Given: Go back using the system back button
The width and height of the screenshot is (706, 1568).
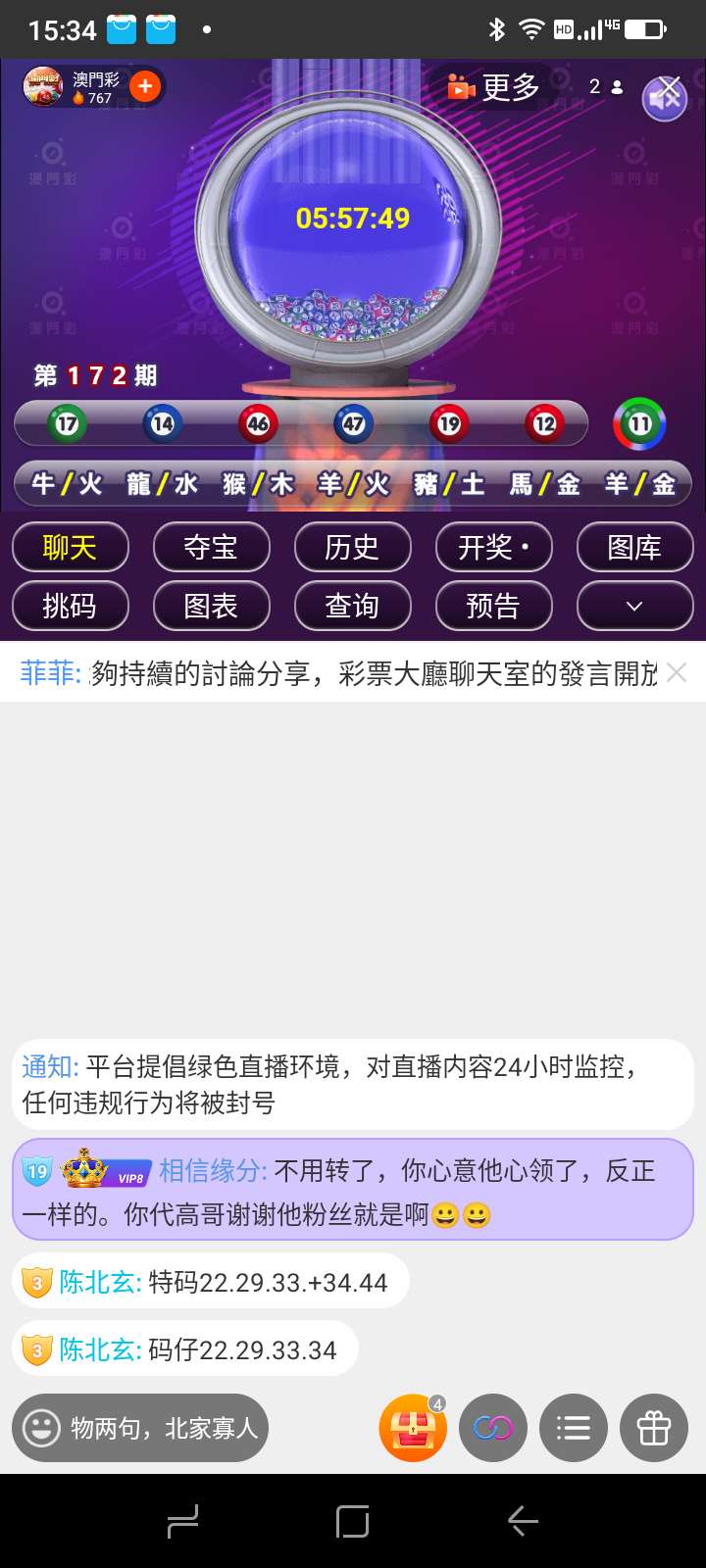Looking at the screenshot, I should 523,1521.
